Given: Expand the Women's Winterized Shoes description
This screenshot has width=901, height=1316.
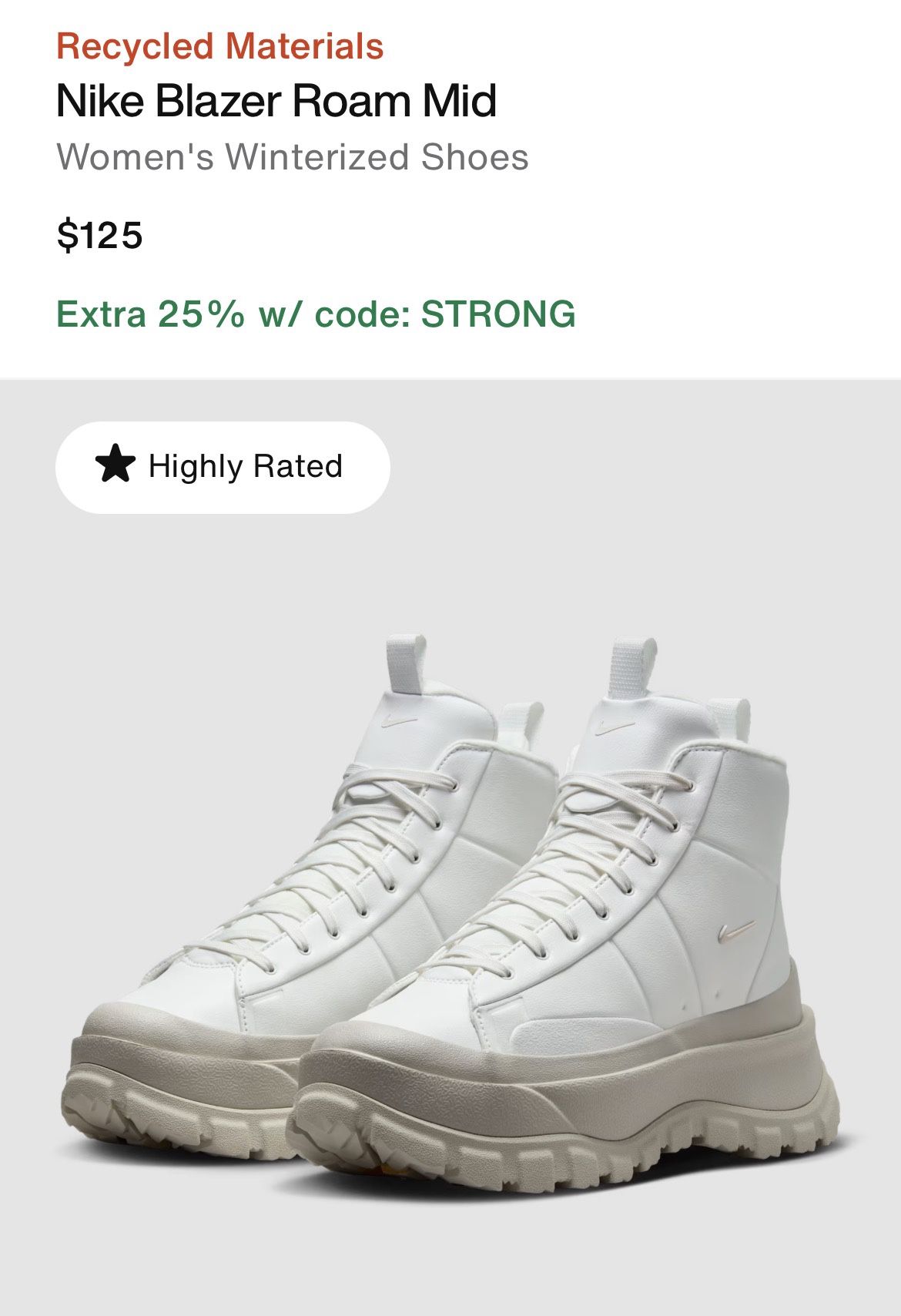Looking at the screenshot, I should (x=293, y=158).
